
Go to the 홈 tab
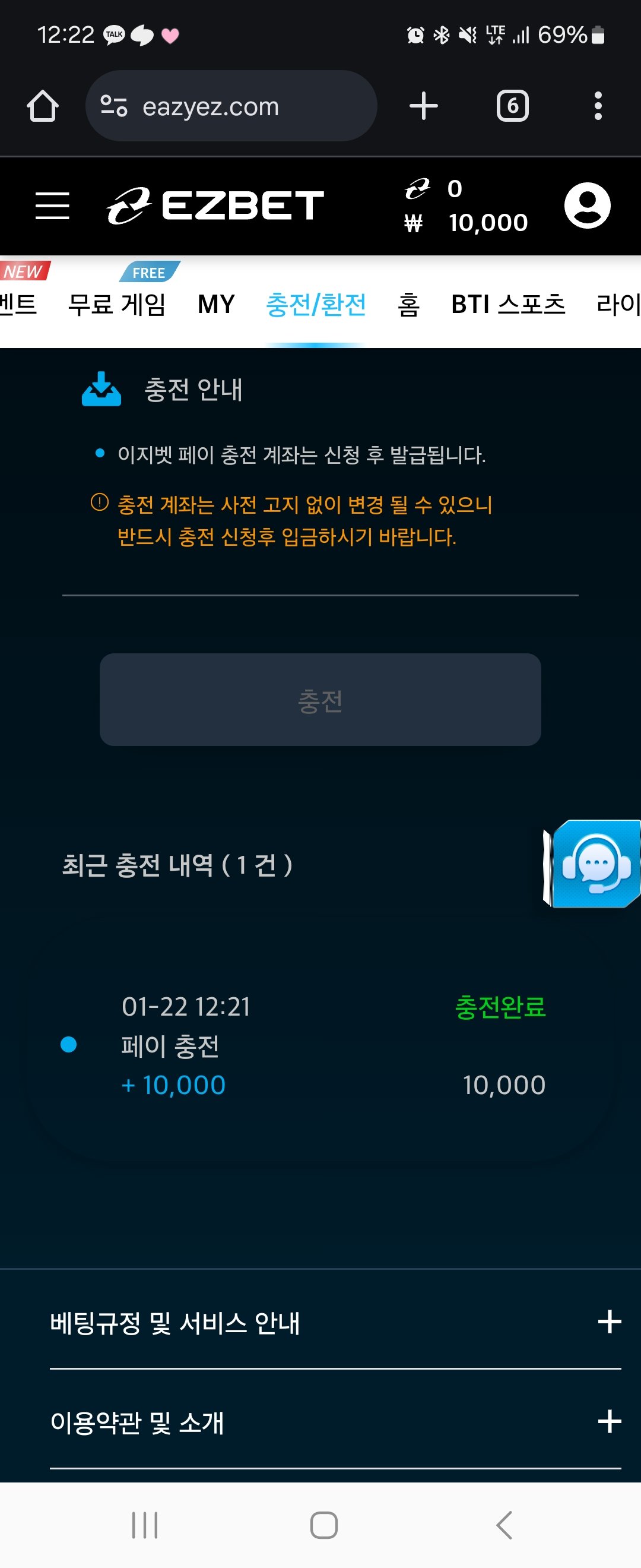(408, 304)
